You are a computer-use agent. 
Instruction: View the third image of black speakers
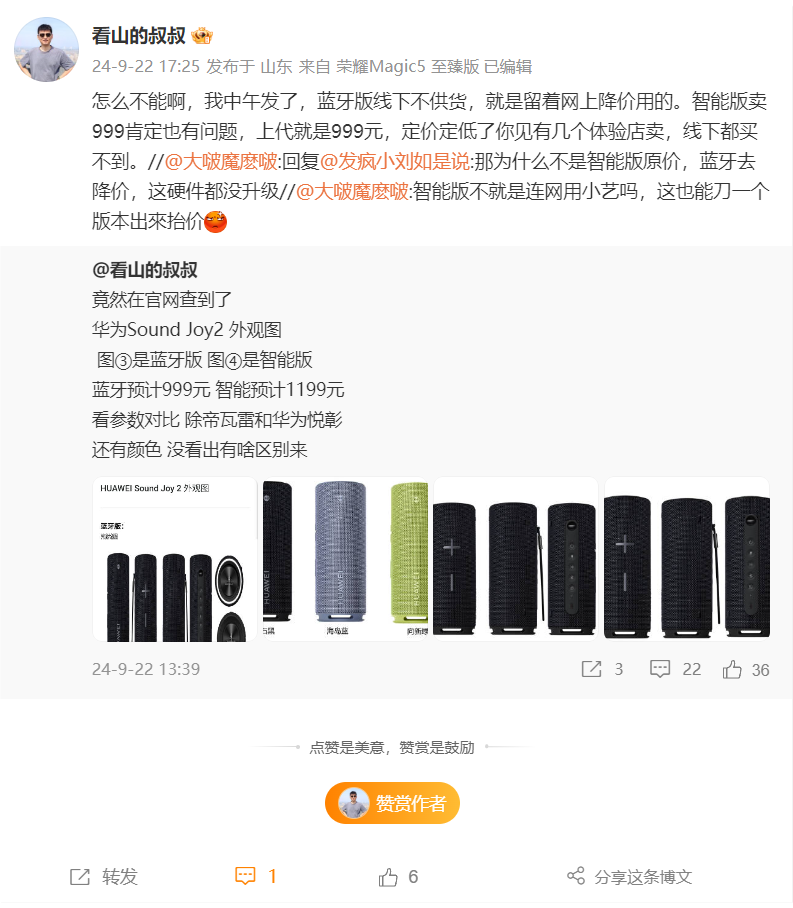pos(515,559)
